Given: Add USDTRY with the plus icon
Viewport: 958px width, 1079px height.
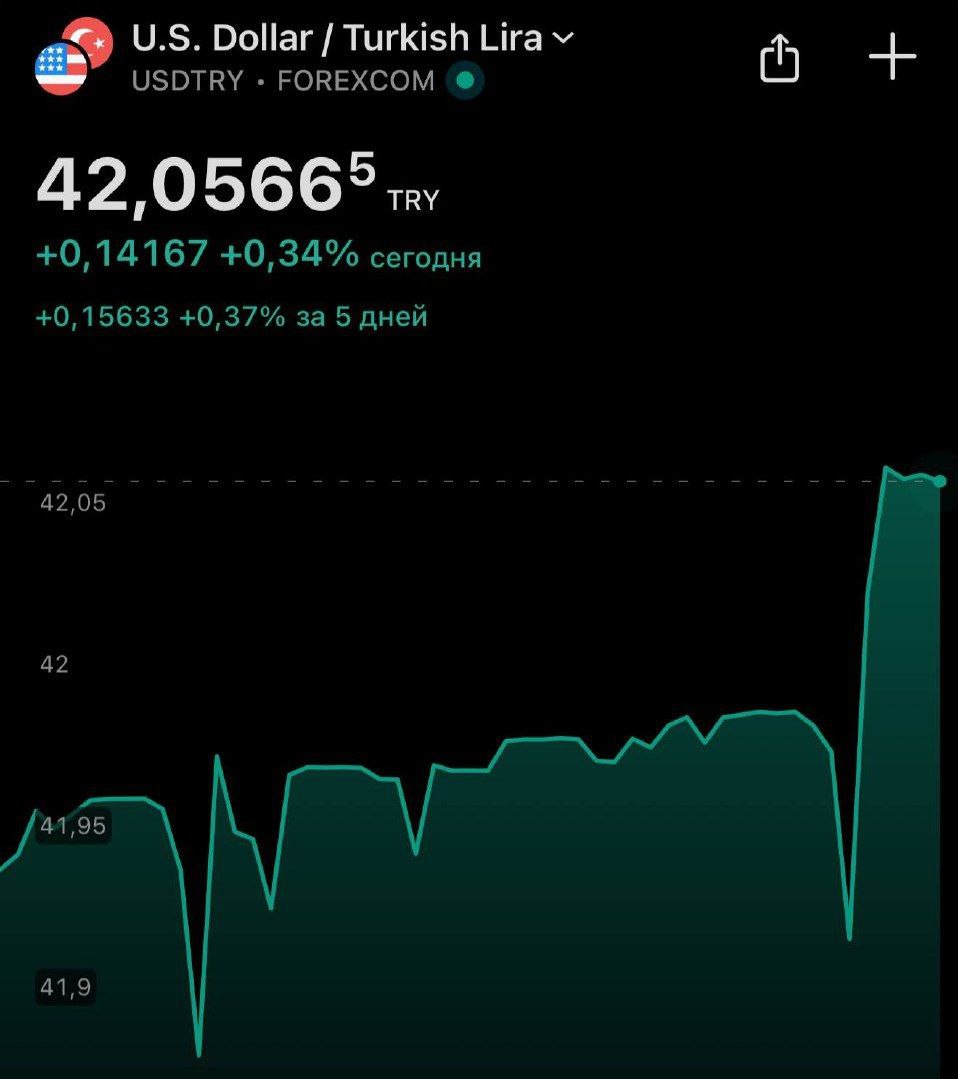Looking at the screenshot, I should (892, 57).
